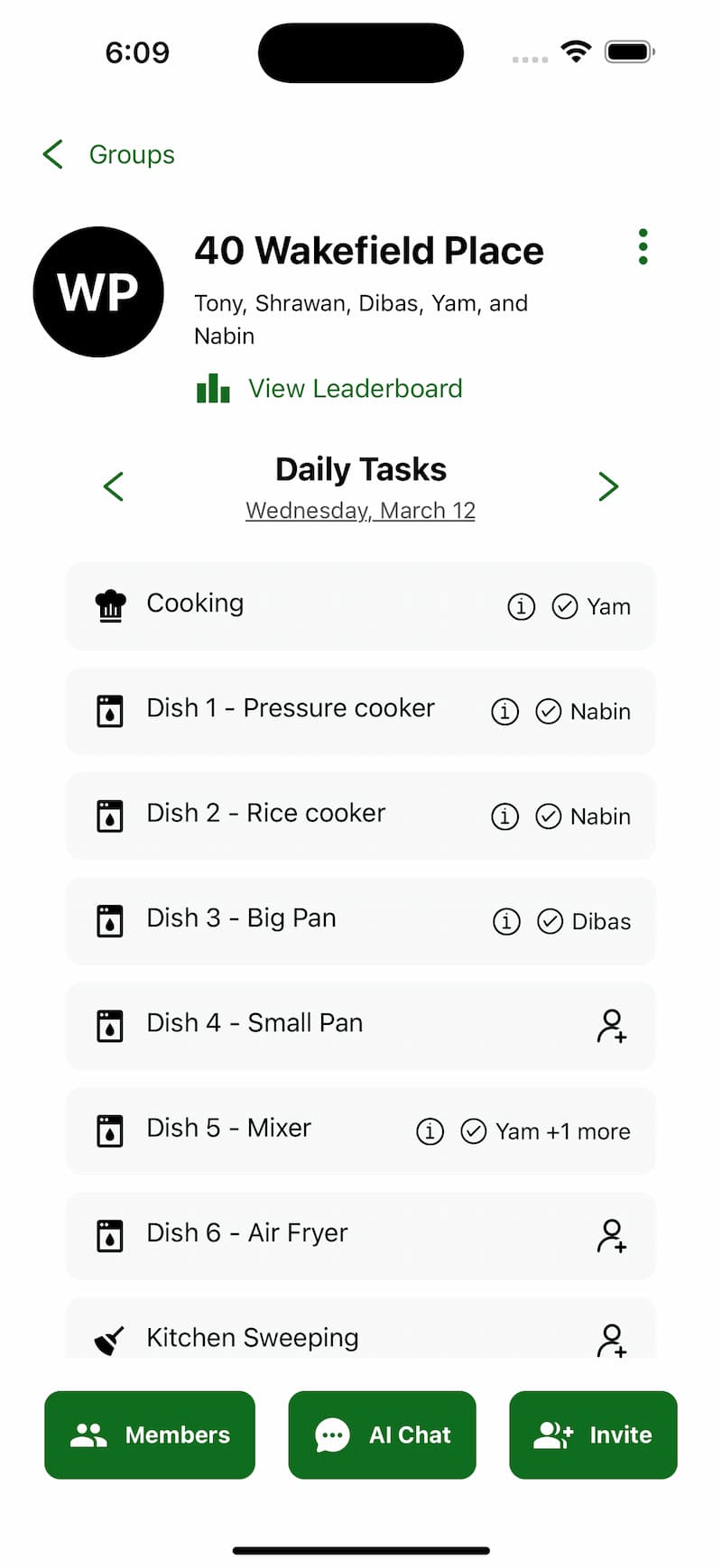Click the chef hat icon beside Cooking
722x1568 pixels.
click(109, 606)
